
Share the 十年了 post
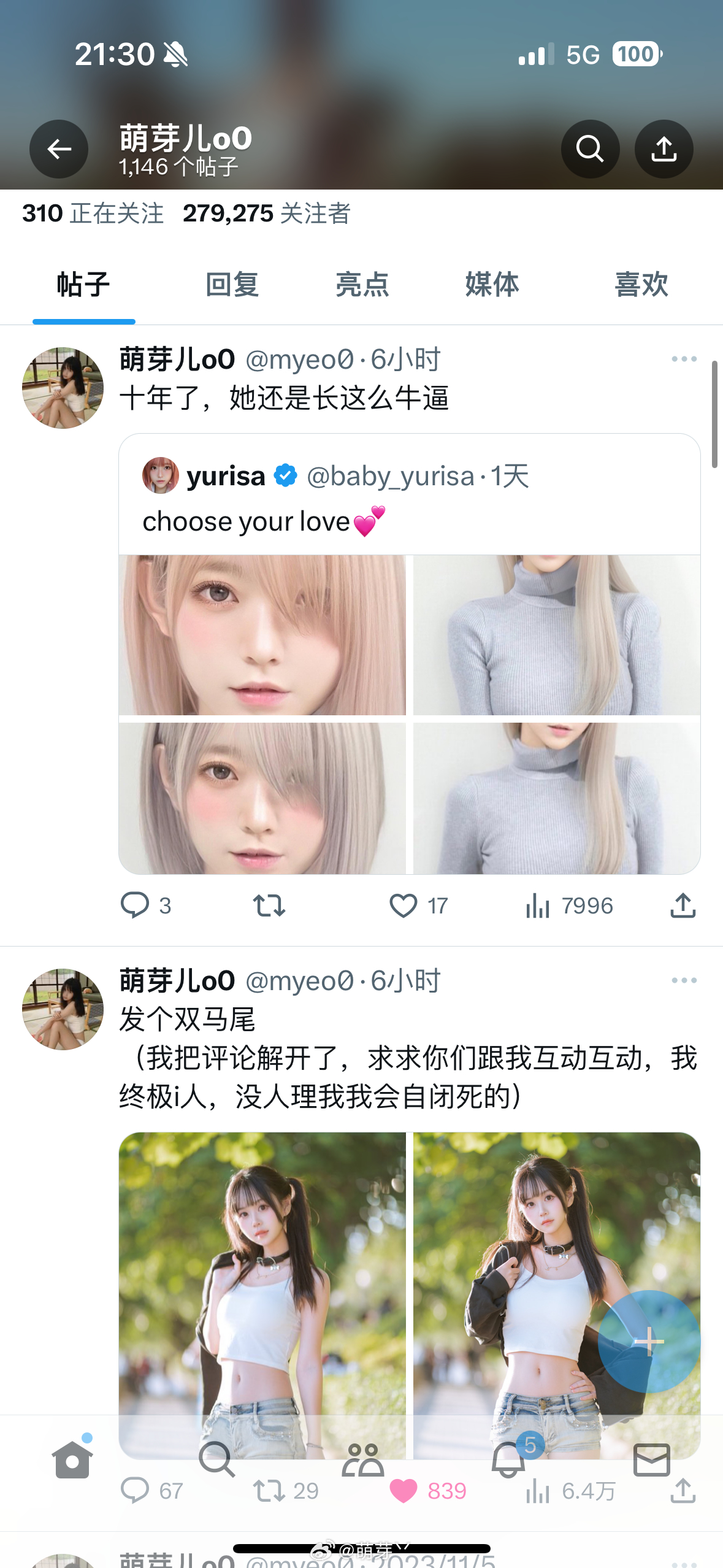(x=683, y=905)
